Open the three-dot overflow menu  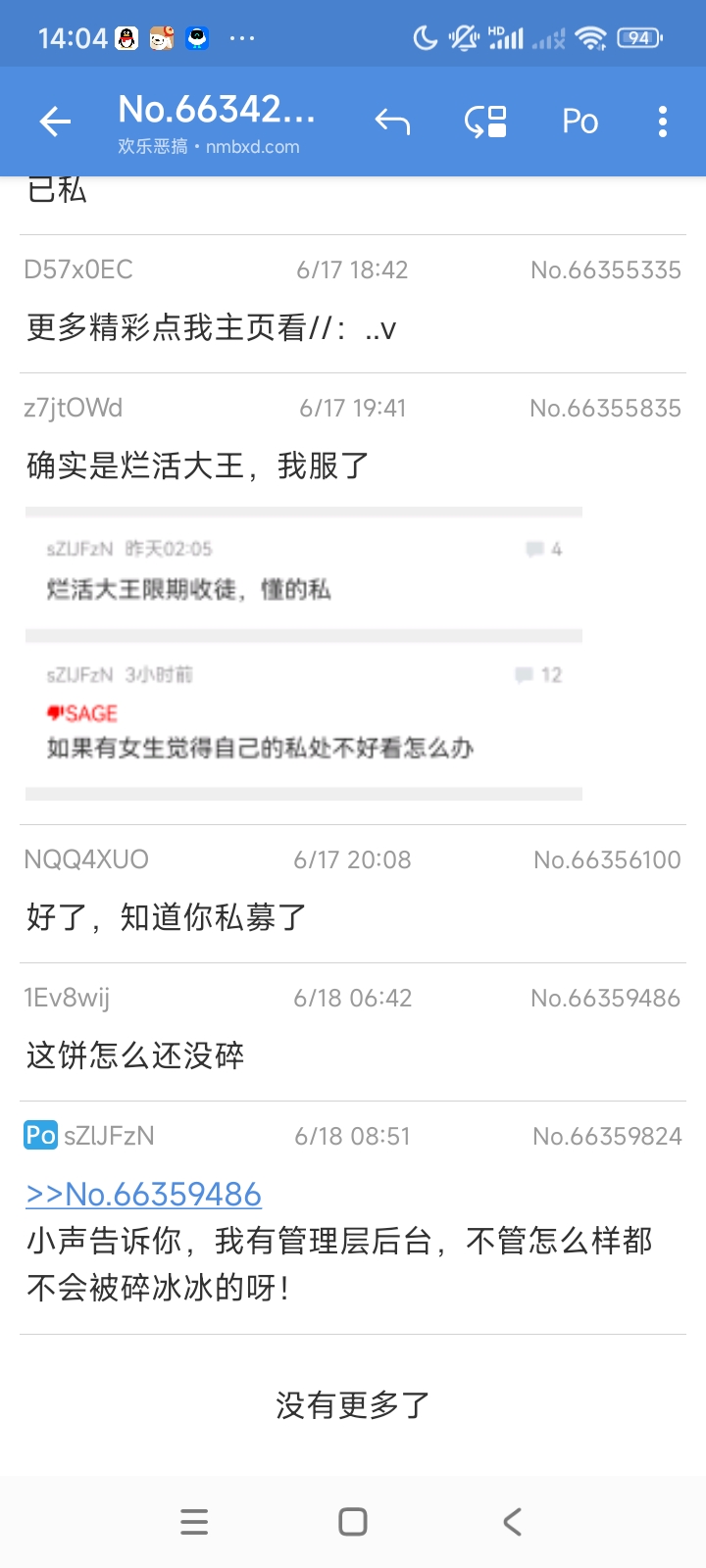point(663,122)
